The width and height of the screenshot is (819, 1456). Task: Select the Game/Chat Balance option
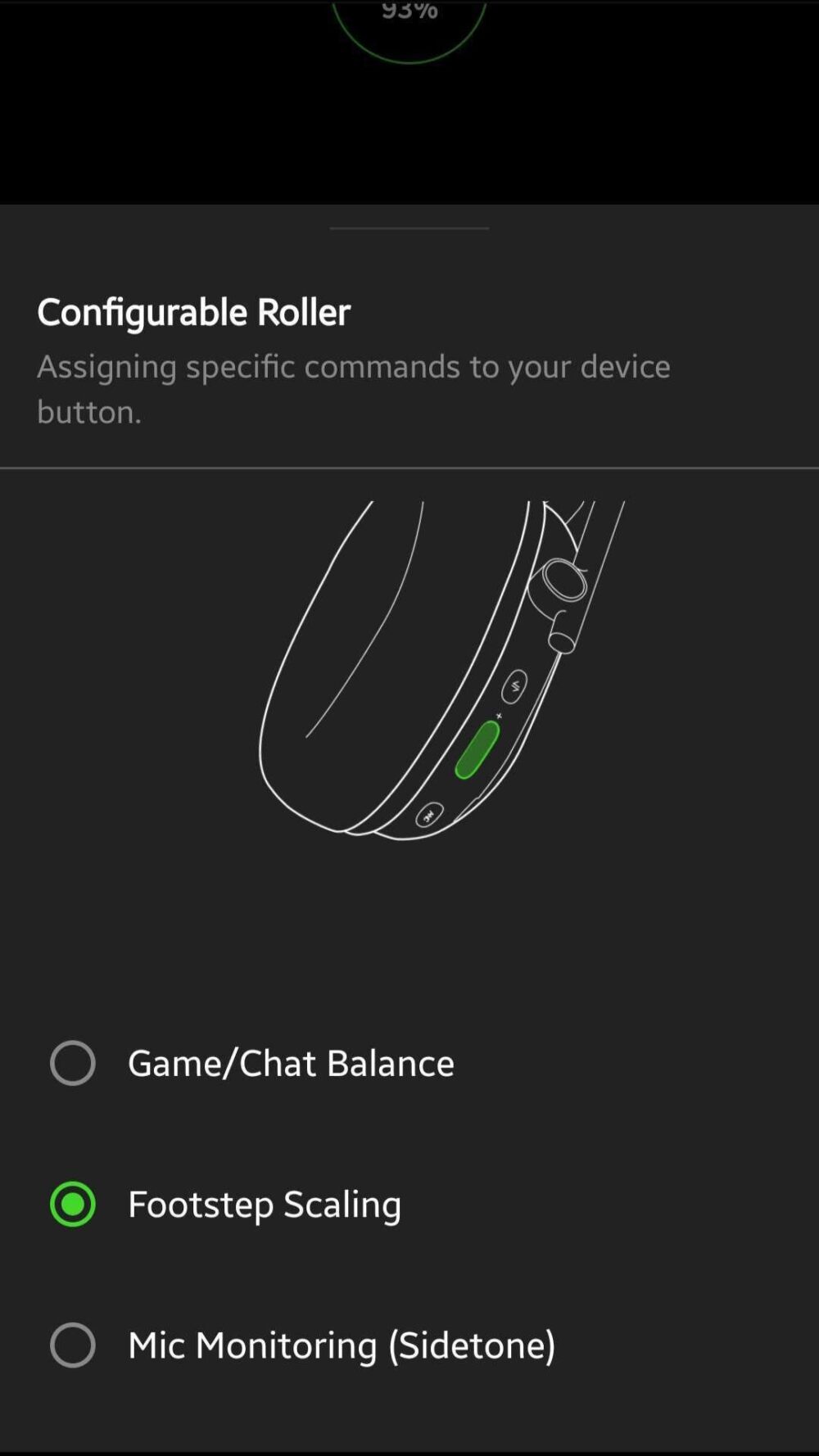click(73, 1063)
